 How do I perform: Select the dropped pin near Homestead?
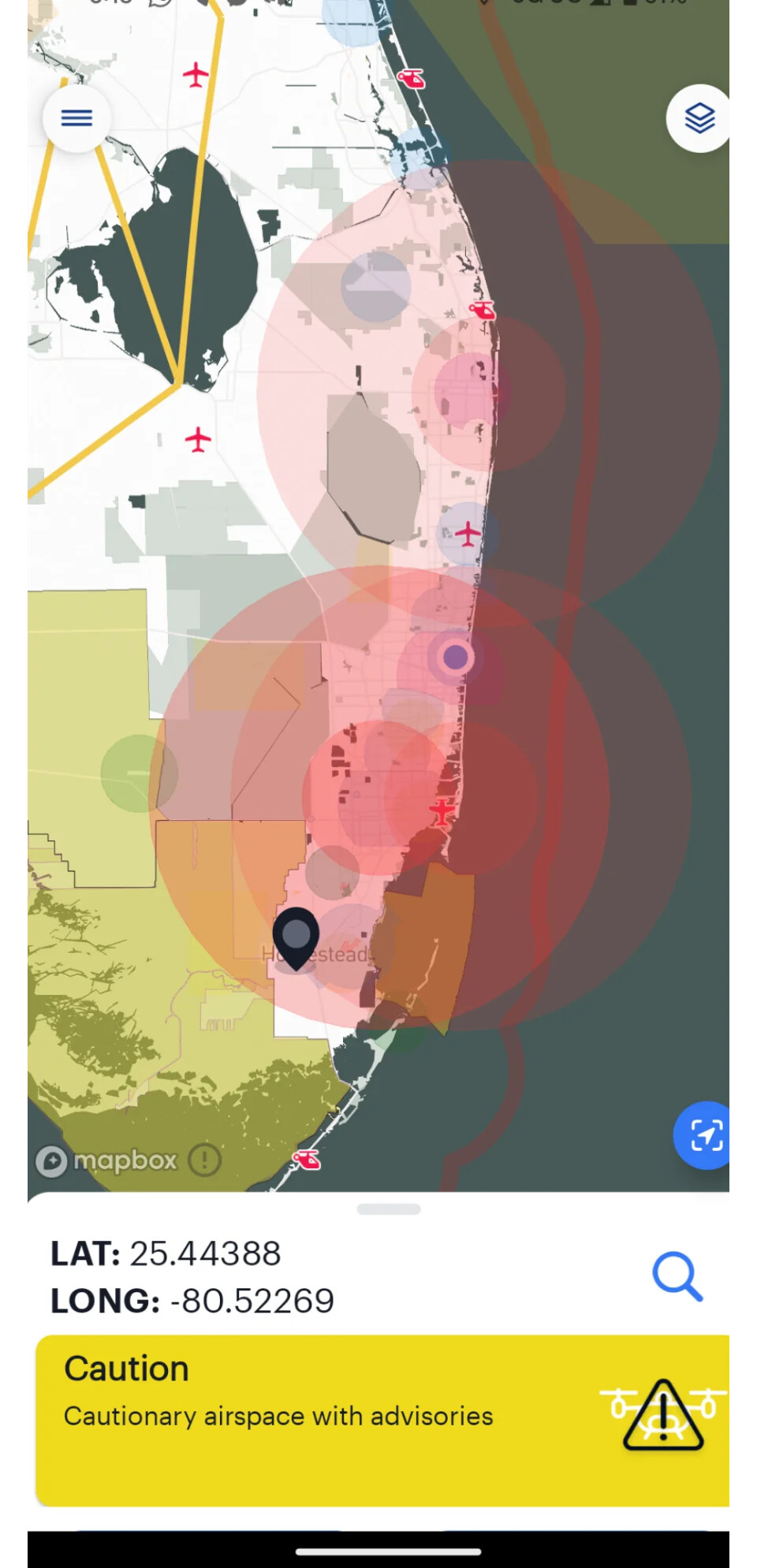(296, 938)
